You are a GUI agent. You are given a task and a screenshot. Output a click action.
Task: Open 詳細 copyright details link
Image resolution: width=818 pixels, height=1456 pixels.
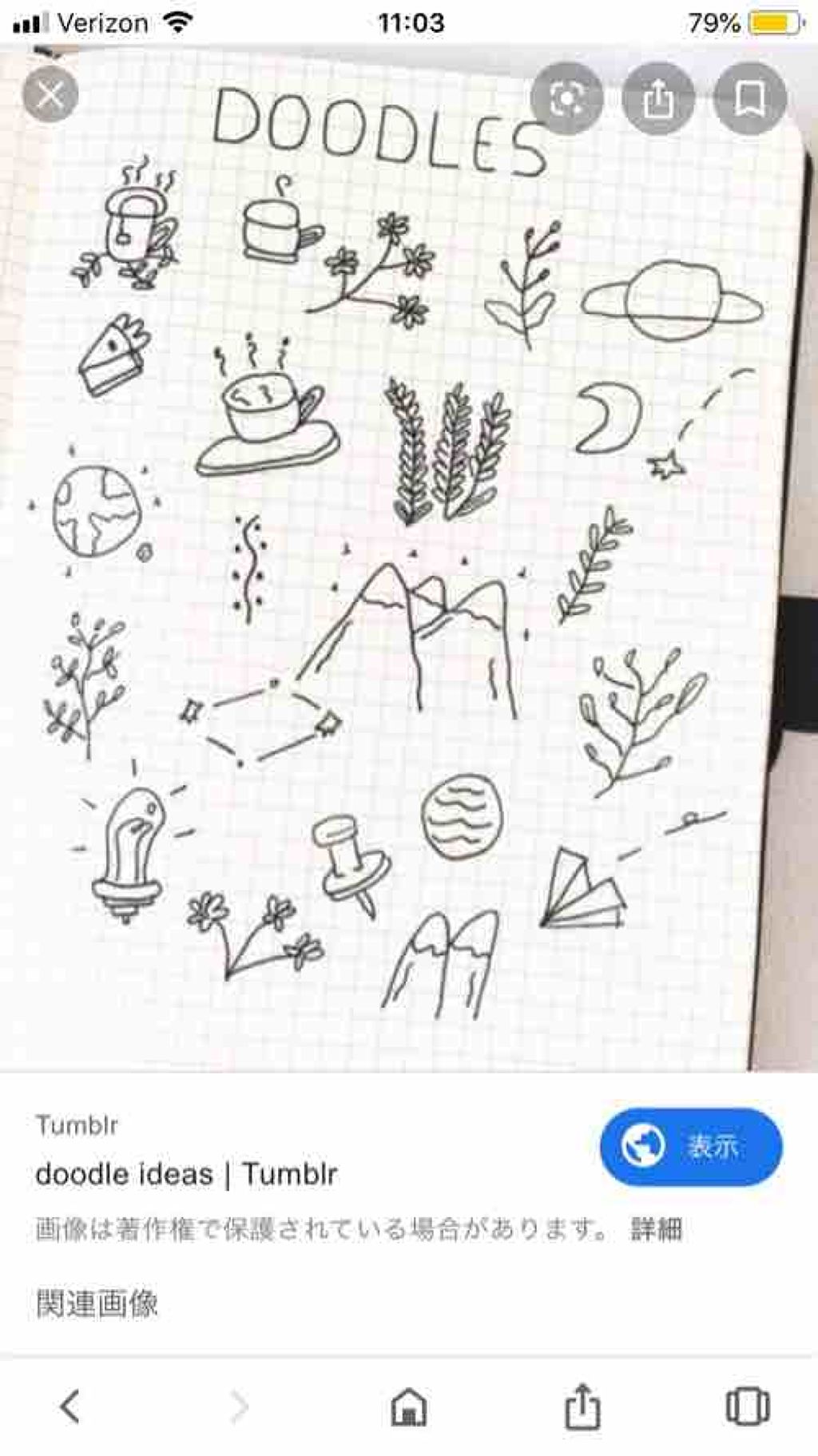pos(657,1228)
